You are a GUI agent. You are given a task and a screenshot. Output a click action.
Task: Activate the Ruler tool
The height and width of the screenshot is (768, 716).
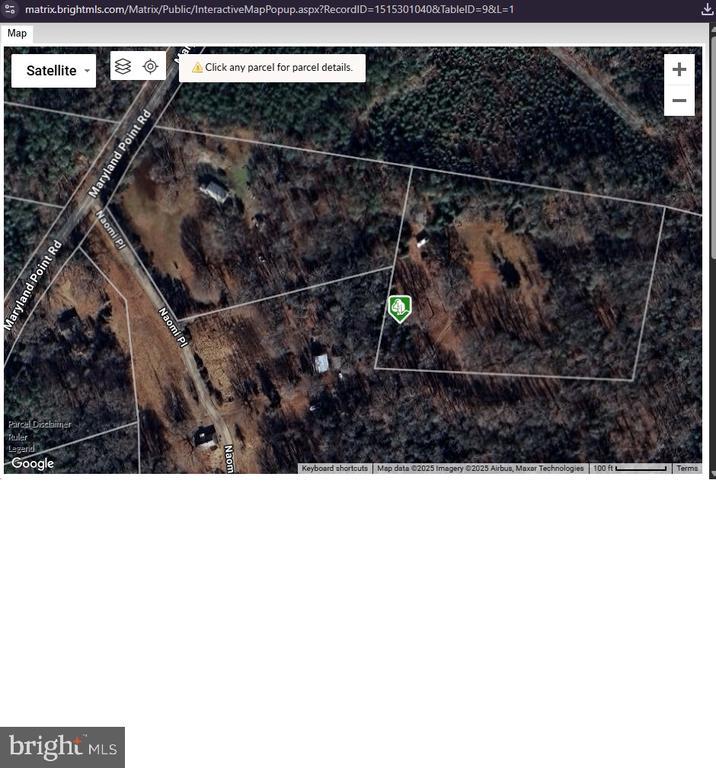[x=18, y=437]
